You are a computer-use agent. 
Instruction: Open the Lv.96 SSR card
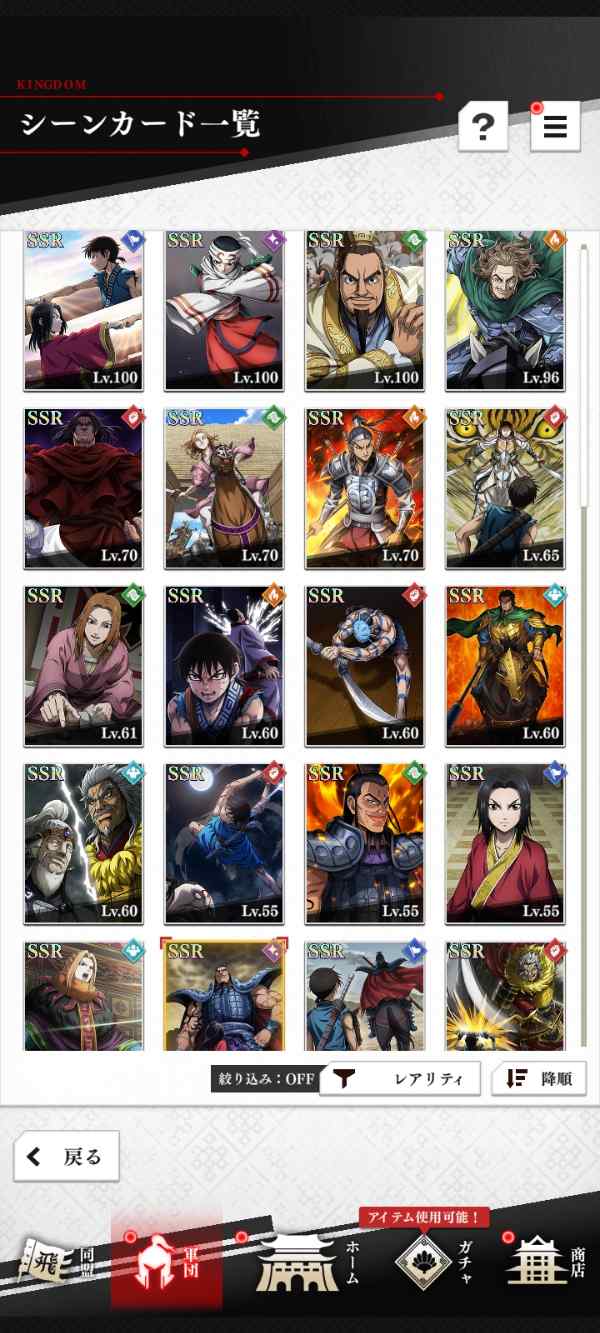[x=505, y=309]
